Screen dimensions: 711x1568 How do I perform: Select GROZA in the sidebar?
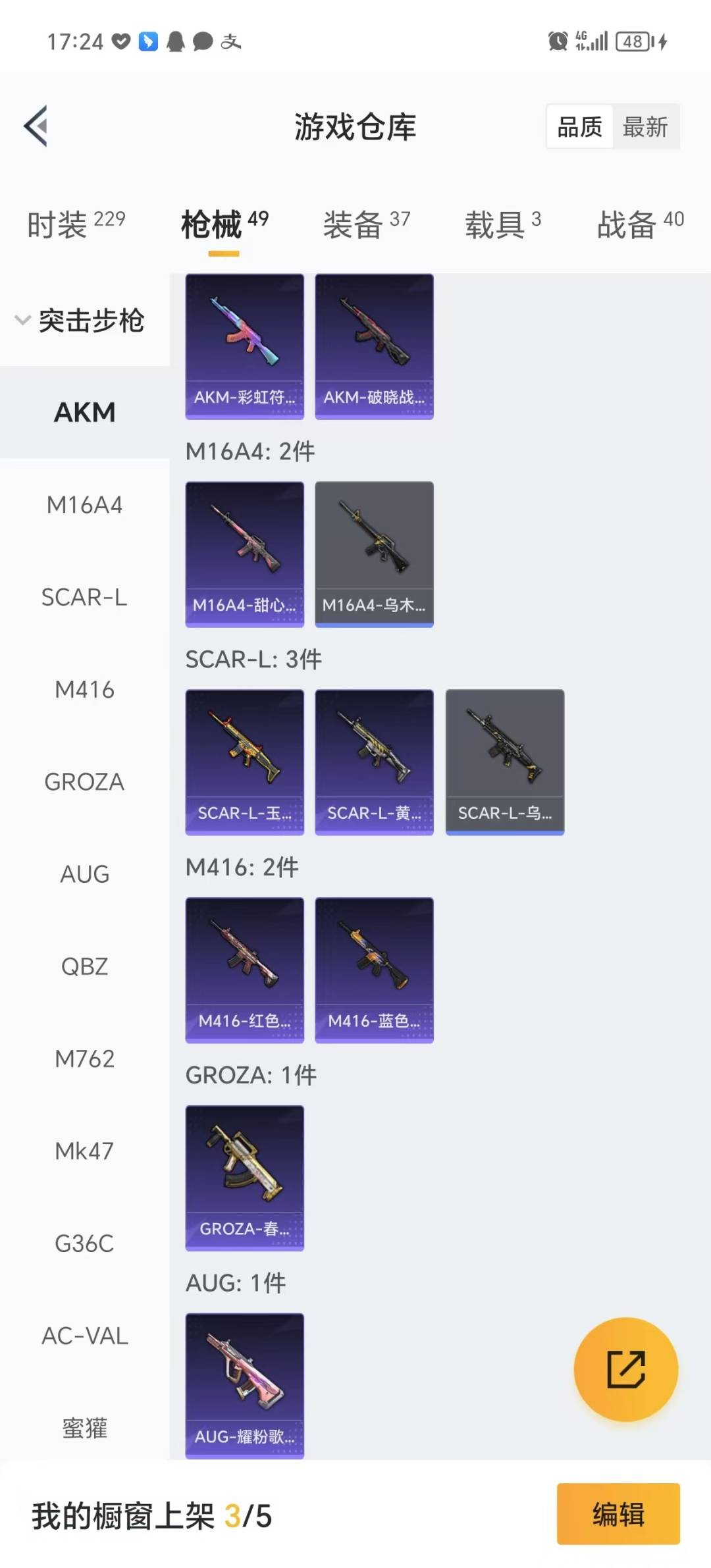click(x=84, y=781)
